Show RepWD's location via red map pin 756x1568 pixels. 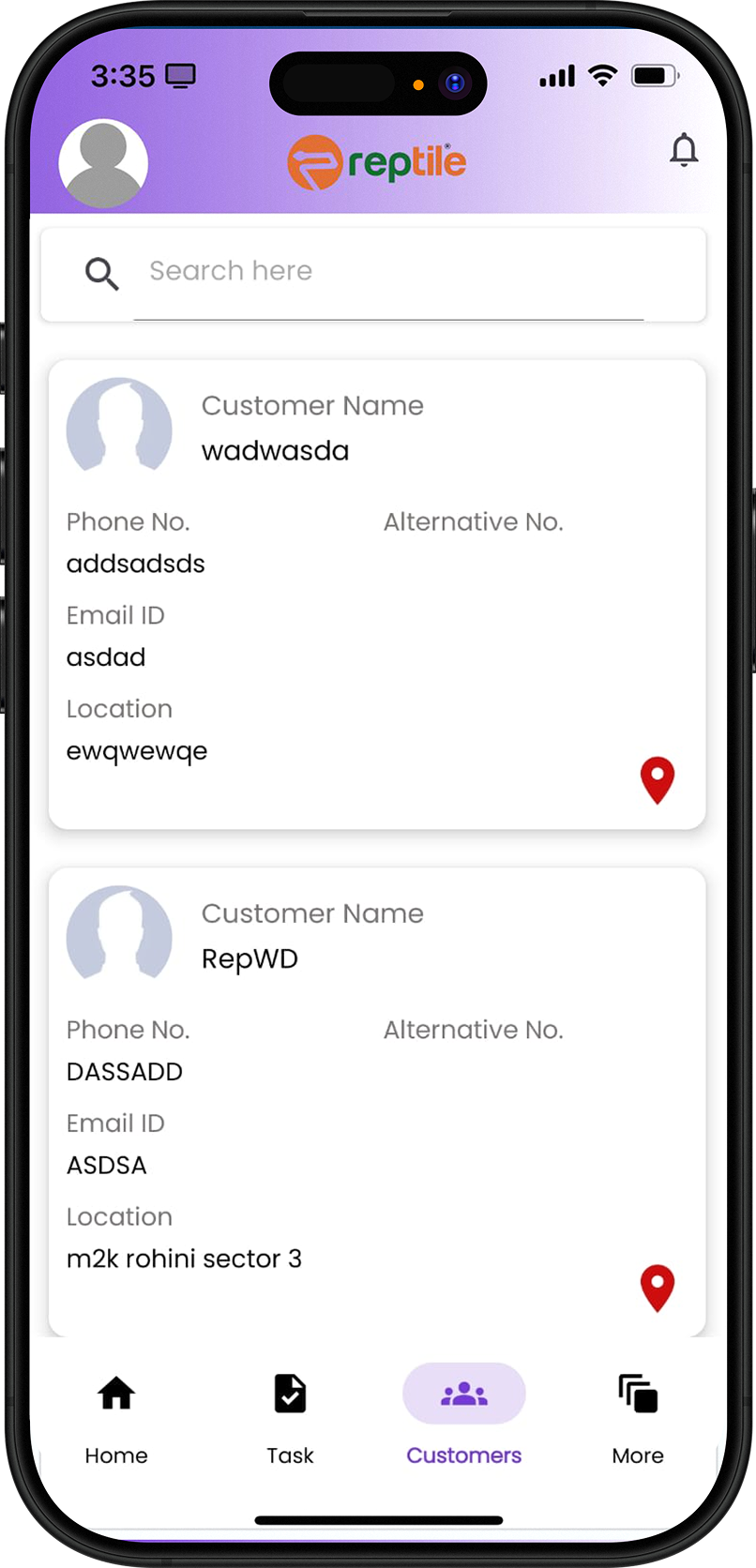tap(658, 1288)
